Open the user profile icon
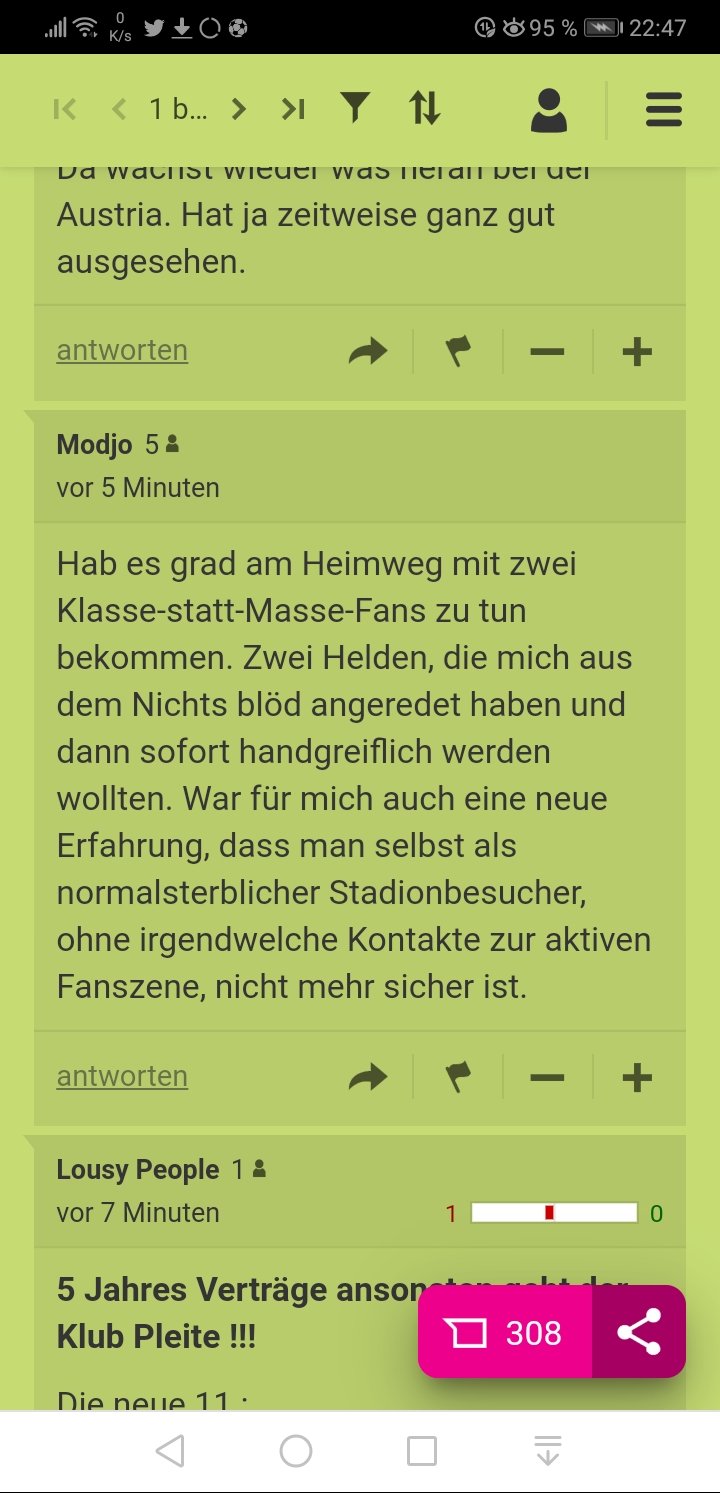Viewport: 720px width, 1493px height. pos(548,110)
